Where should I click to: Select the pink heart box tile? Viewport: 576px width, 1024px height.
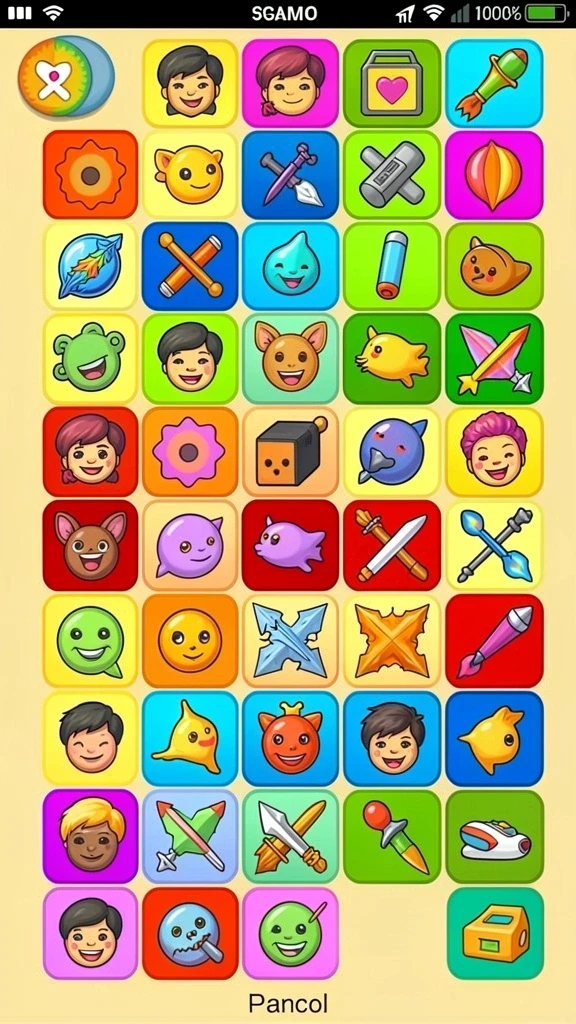392,83
